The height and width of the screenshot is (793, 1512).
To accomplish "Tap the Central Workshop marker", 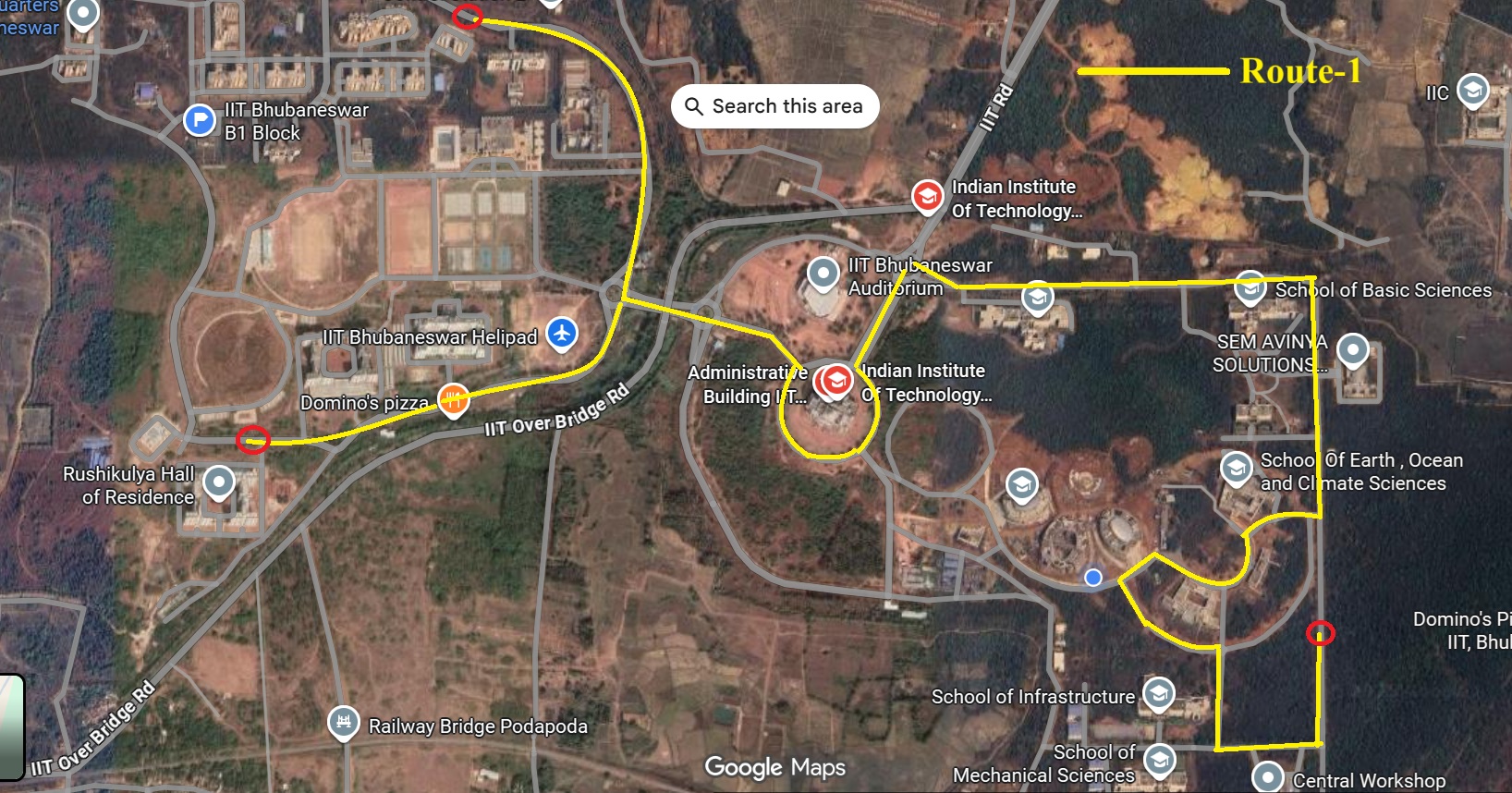I will tap(1267, 776).
